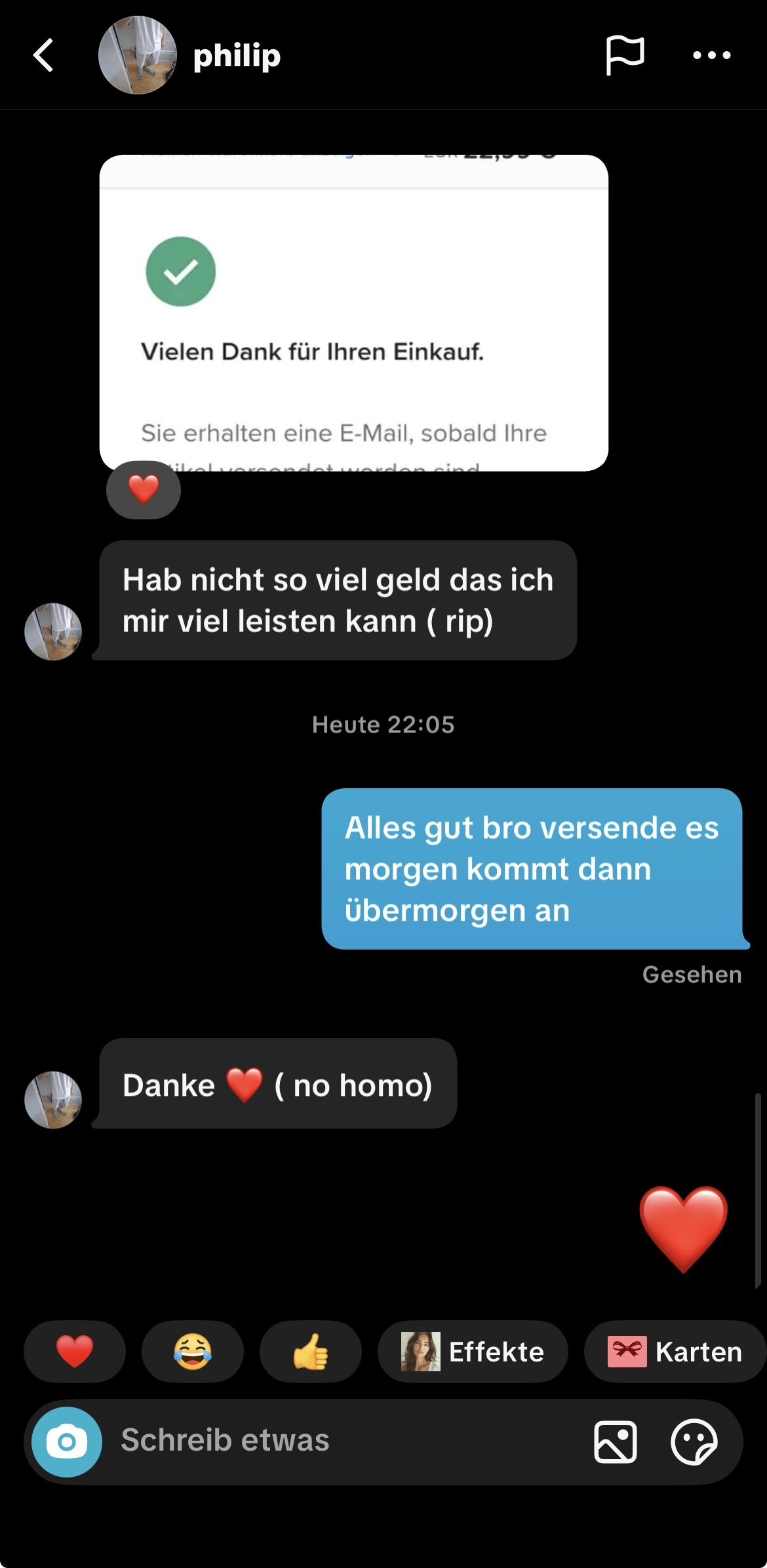Open the camera from the message bar
767x1568 pixels.
click(x=67, y=1441)
